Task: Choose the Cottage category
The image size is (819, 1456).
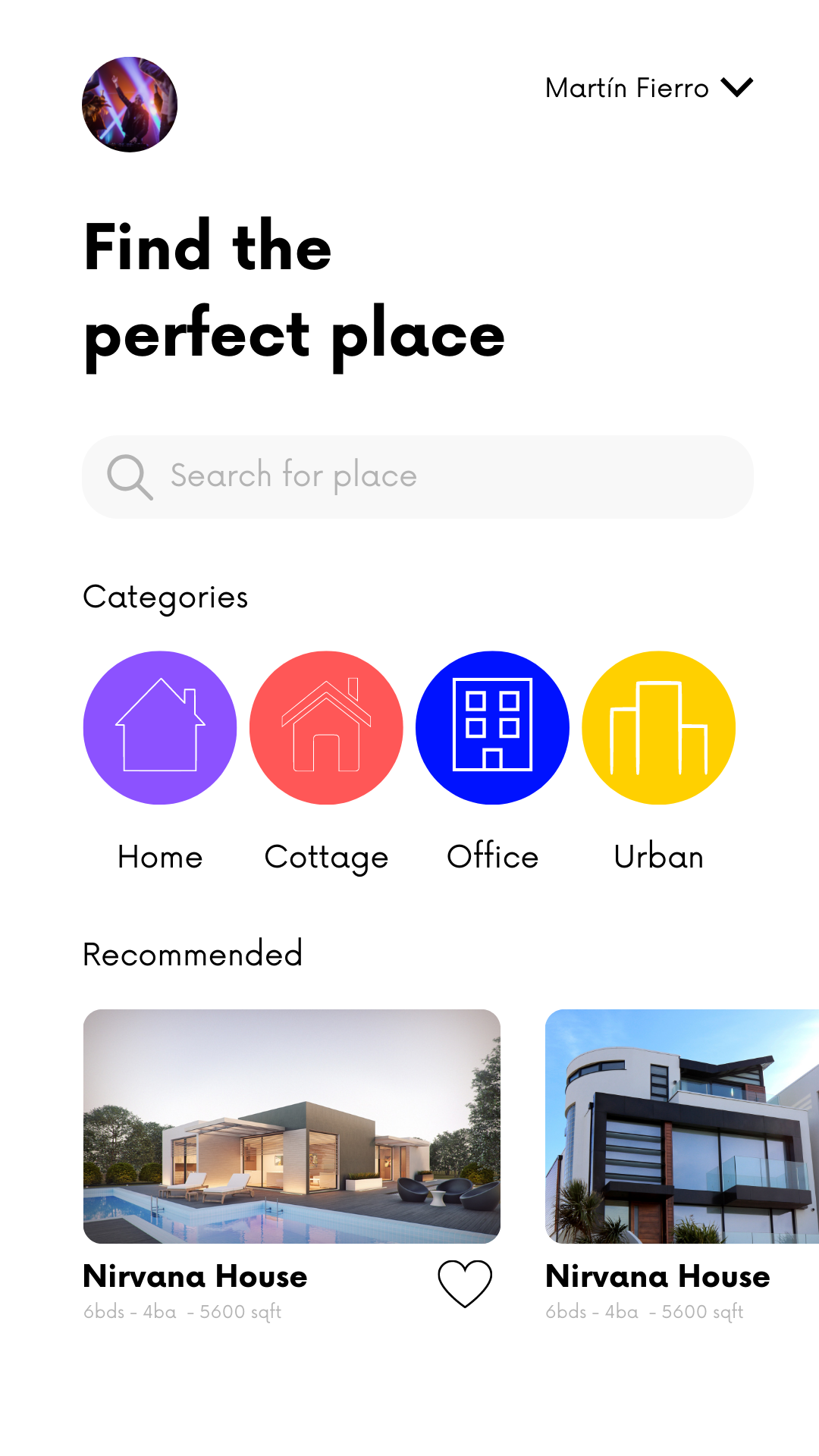Action: 326,727
